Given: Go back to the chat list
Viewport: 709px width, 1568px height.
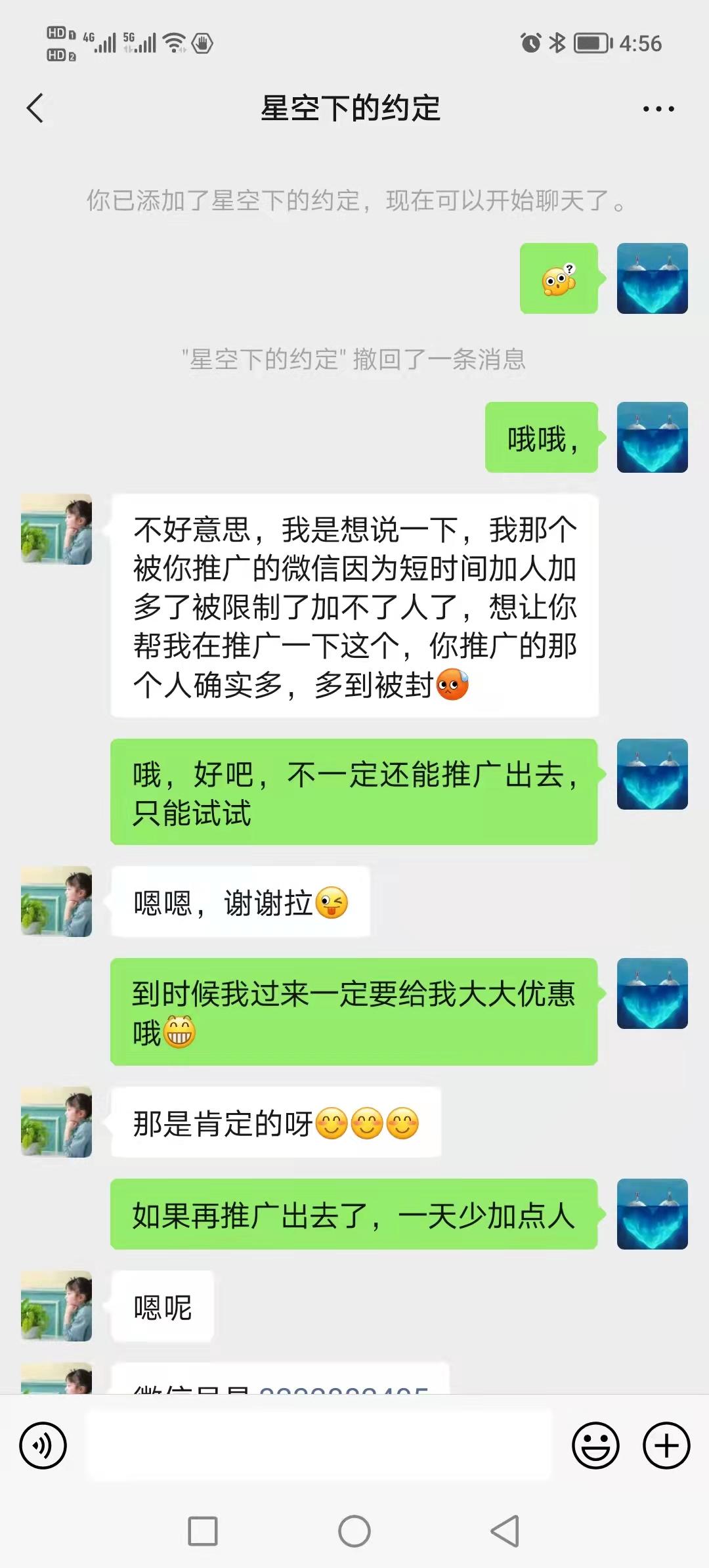Looking at the screenshot, I should pos(35,108).
